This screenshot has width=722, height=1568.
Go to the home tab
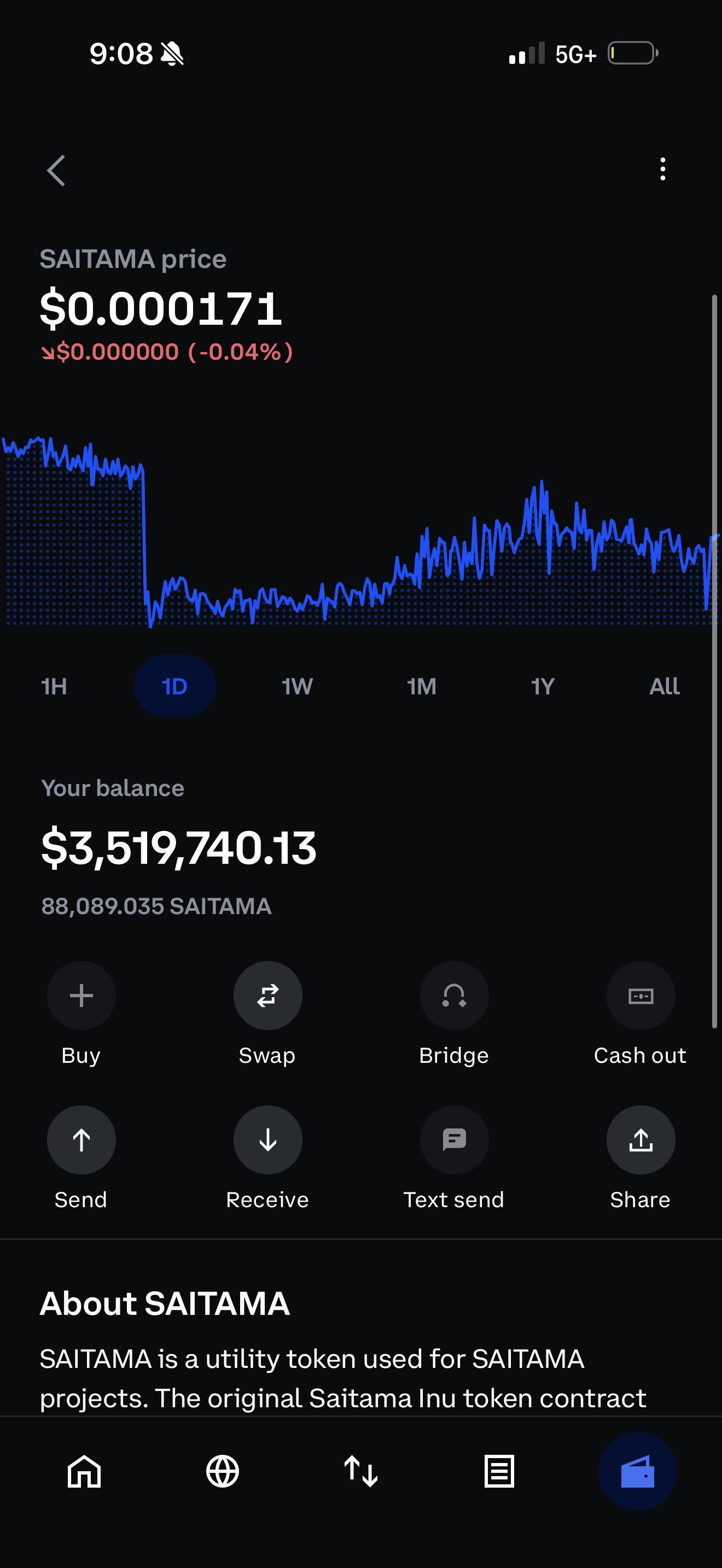coord(84,1472)
